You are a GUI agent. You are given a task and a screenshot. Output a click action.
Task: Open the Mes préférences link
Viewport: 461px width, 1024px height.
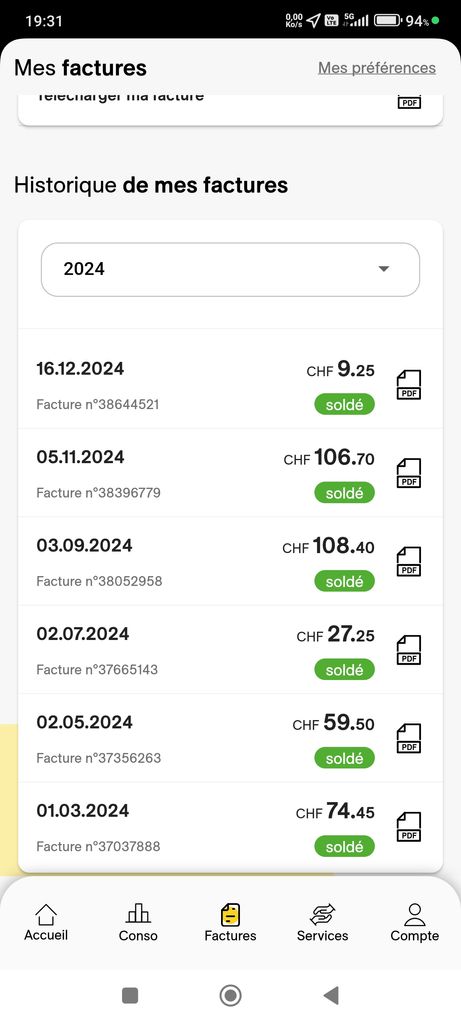click(377, 68)
